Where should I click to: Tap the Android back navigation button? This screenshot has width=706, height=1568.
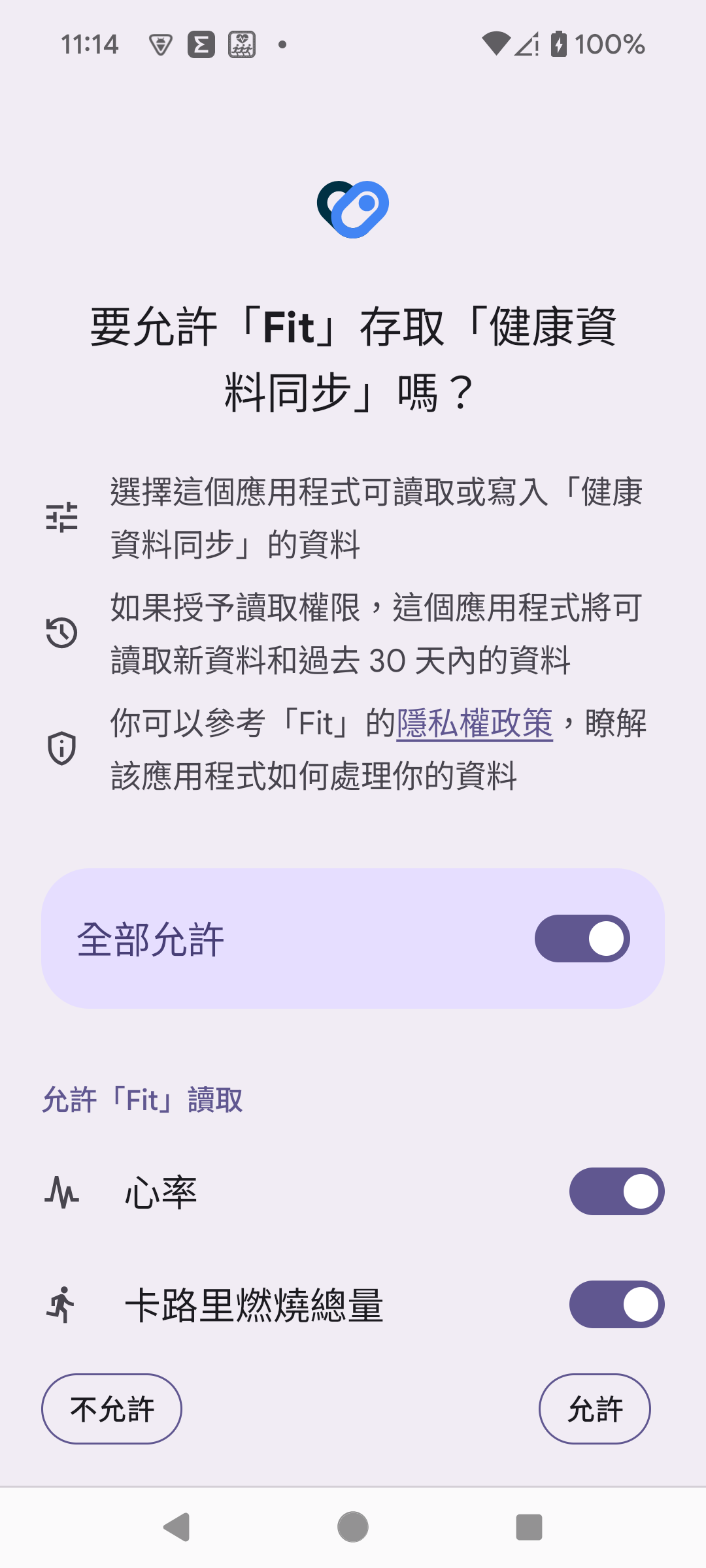176,1526
